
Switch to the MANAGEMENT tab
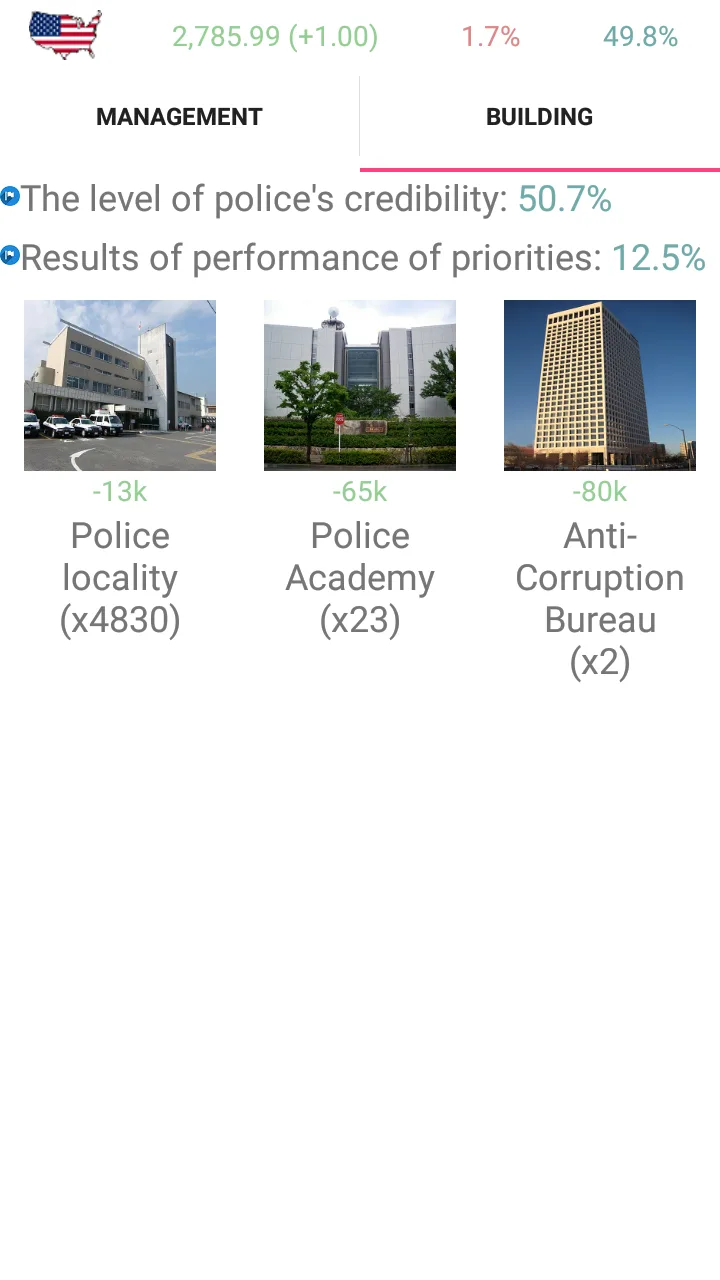pos(178,116)
